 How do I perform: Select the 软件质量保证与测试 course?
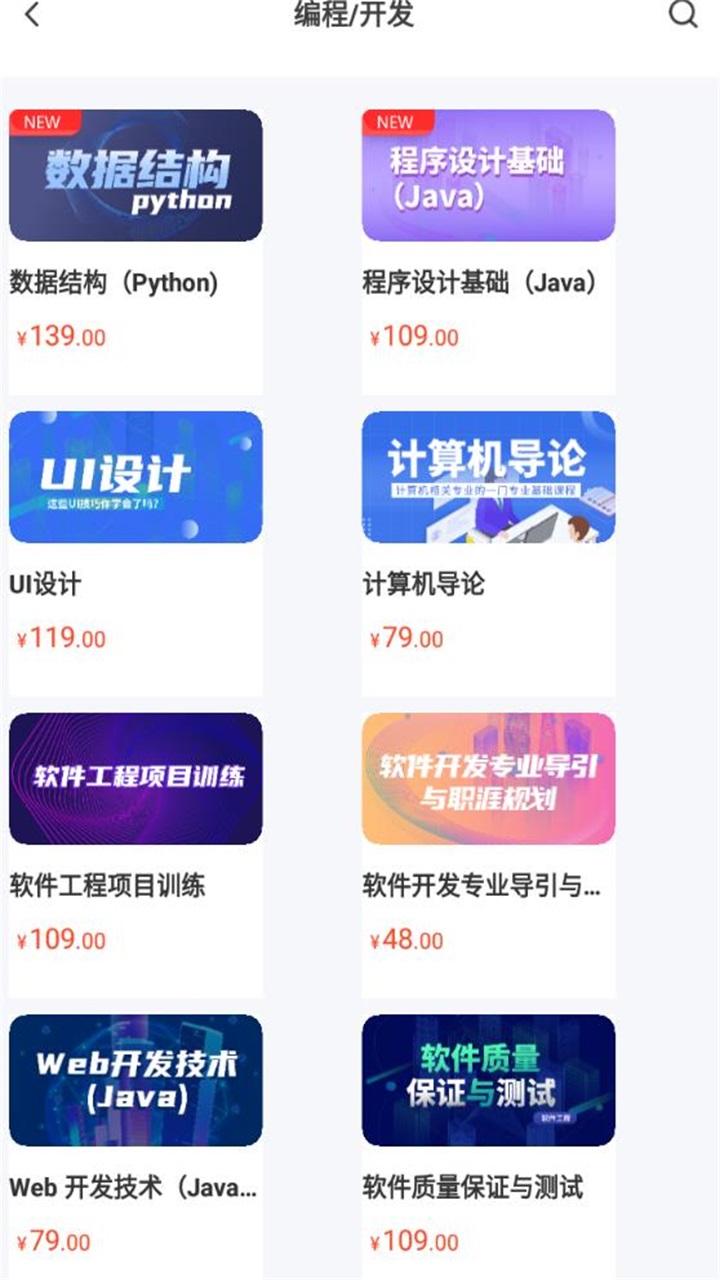[488, 1081]
